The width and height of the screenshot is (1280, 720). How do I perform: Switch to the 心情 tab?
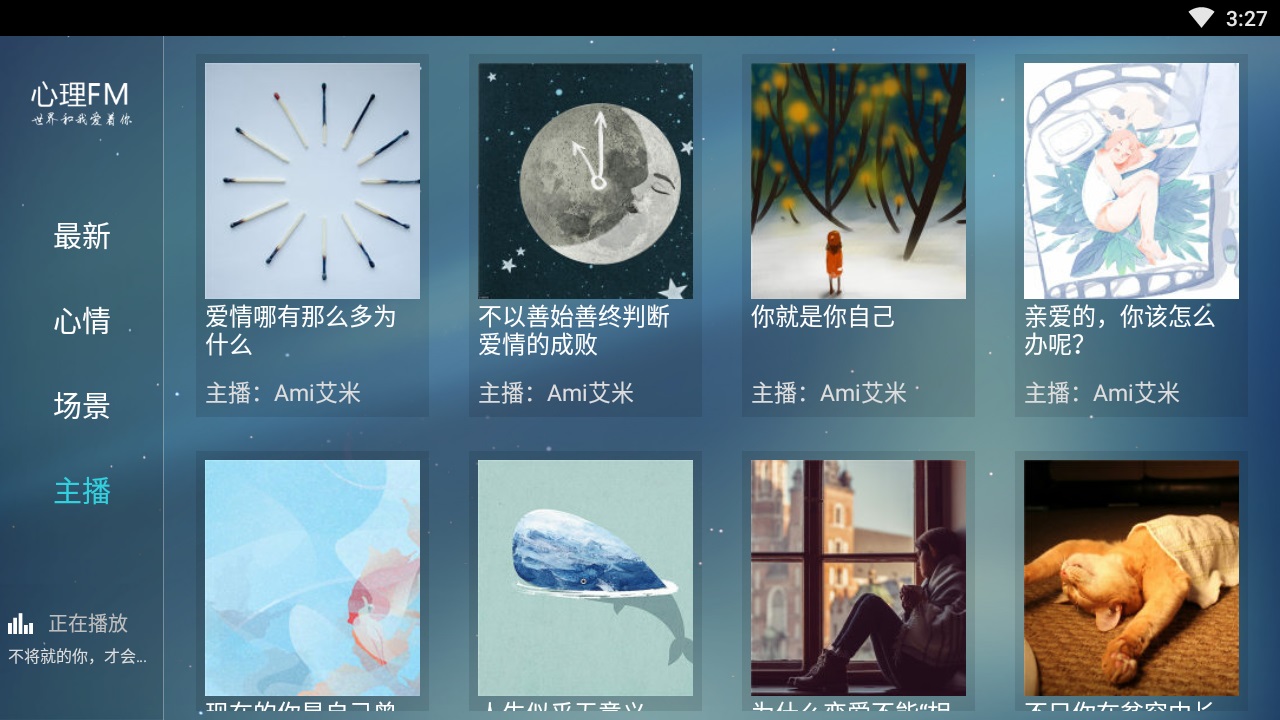(x=82, y=322)
